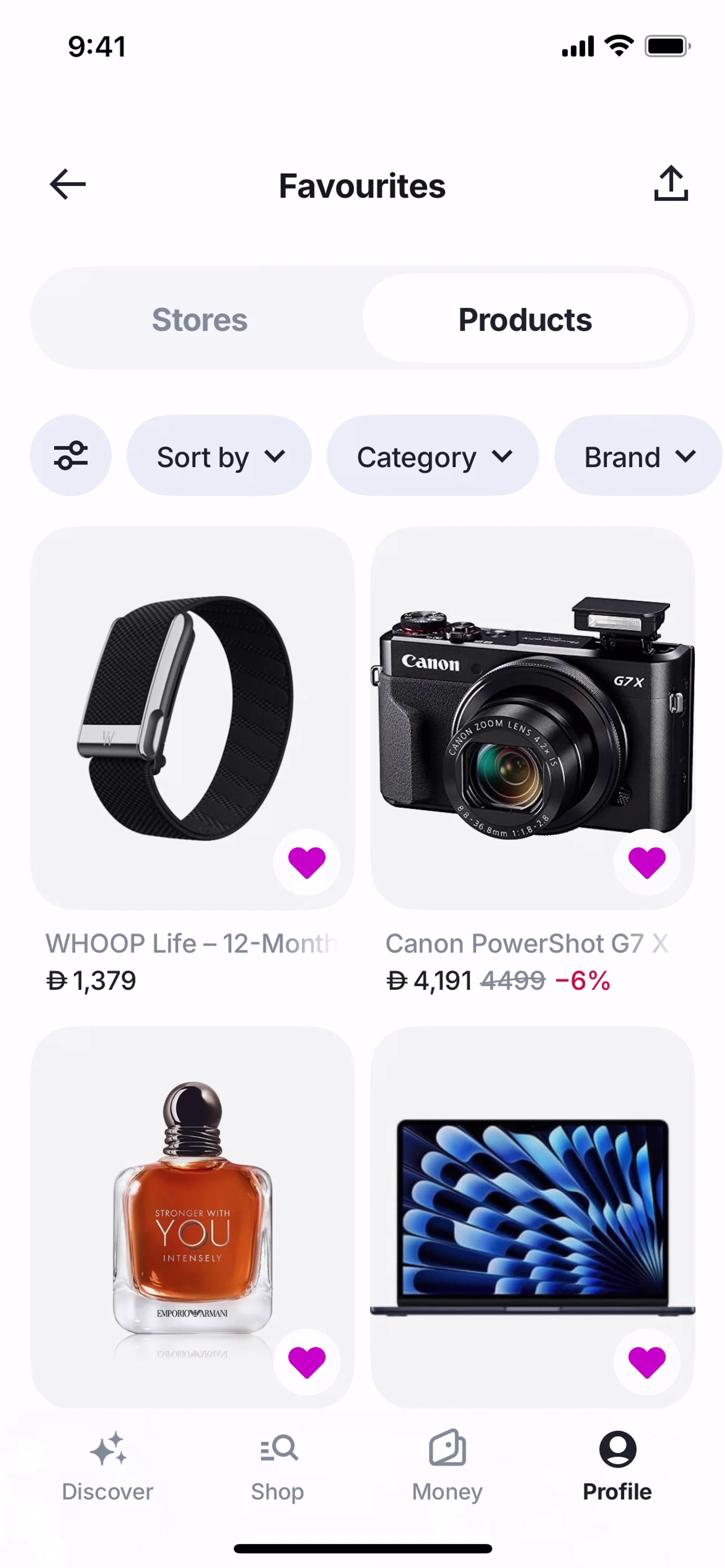Image resolution: width=725 pixels, height=1568 pixels.
Task: Go back from Favourites
Action: [68, 185]
